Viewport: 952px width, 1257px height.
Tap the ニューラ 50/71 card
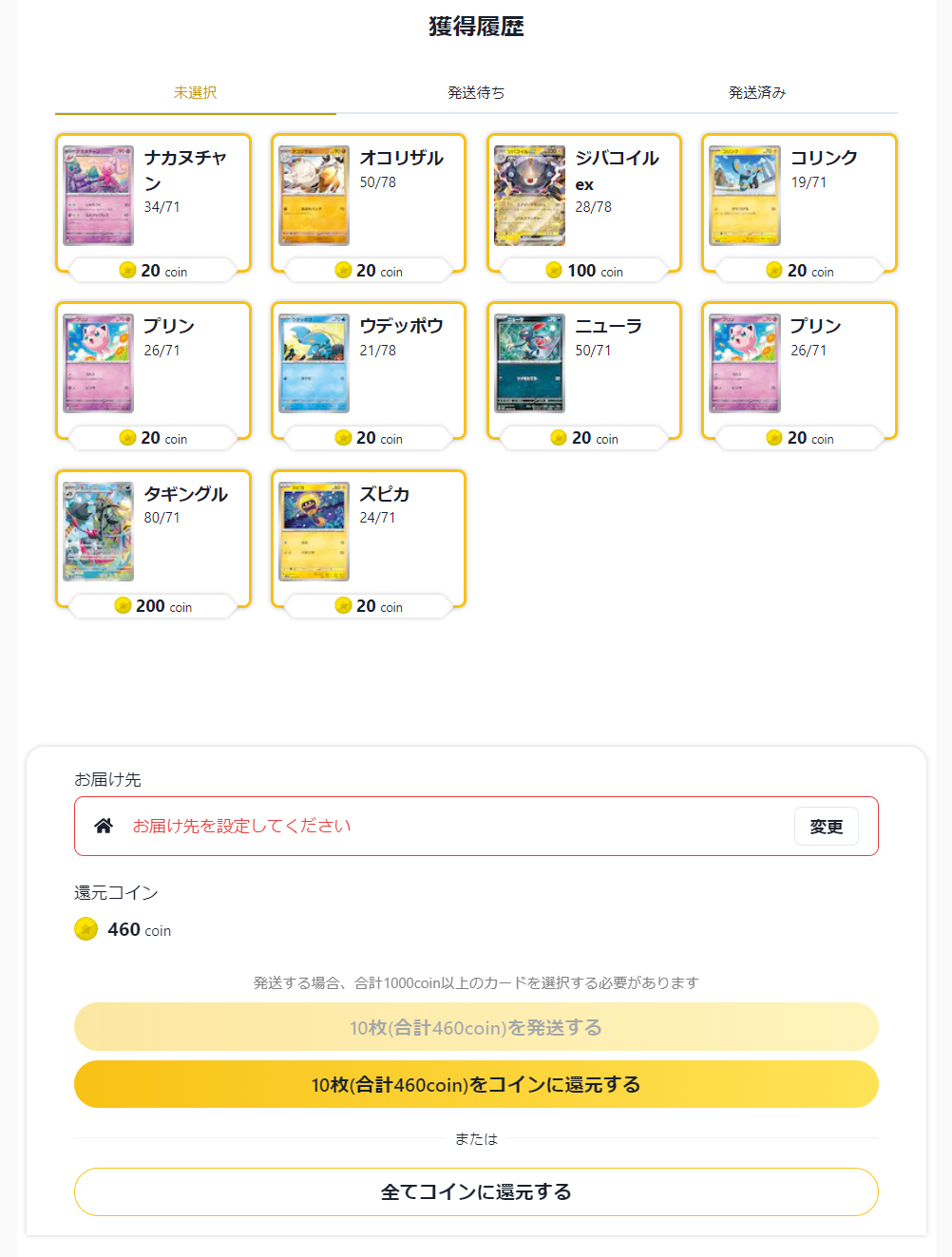click(x=584, y=371)
